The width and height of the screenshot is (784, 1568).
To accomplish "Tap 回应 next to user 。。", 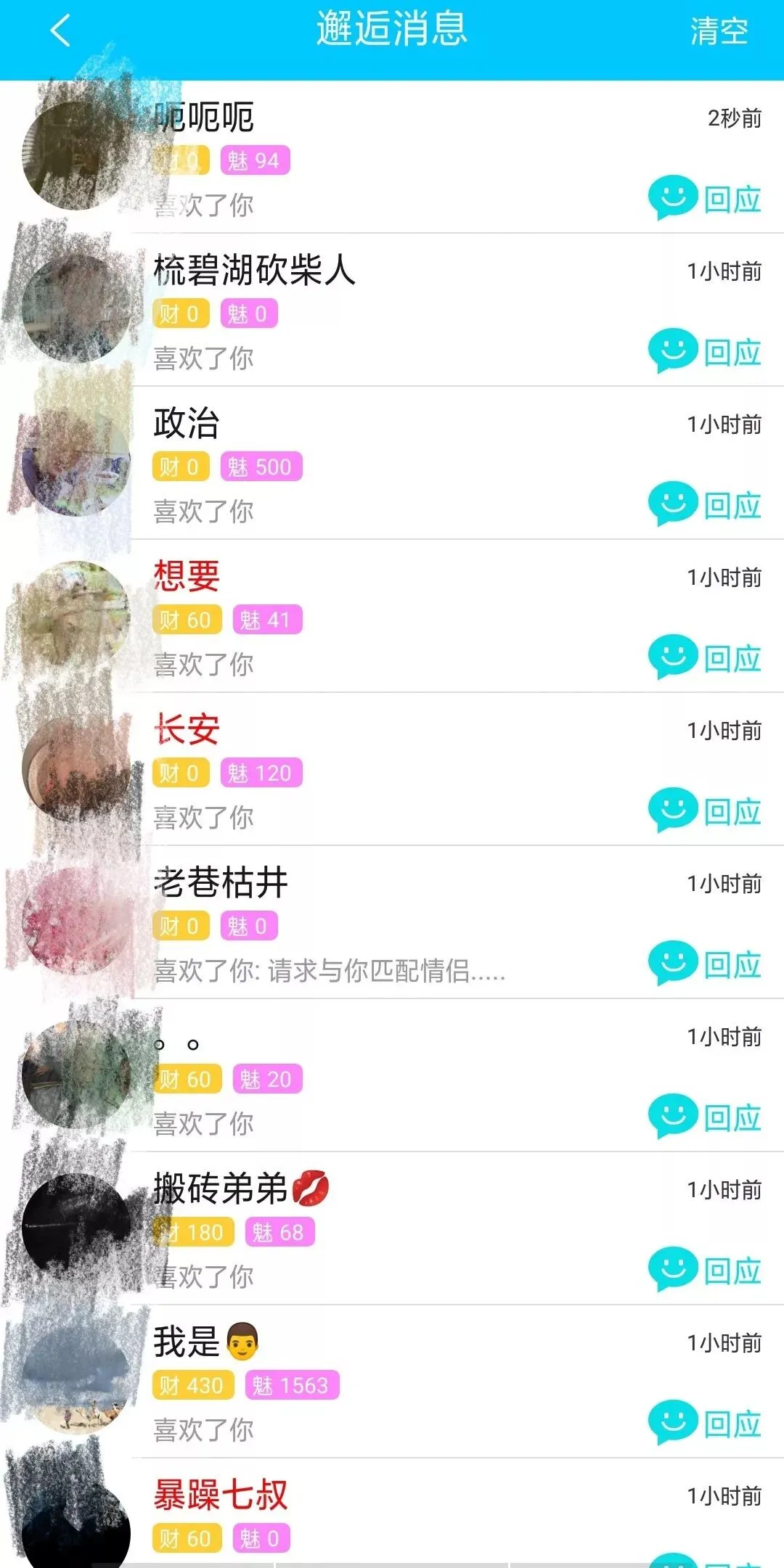I will 705,1117.
